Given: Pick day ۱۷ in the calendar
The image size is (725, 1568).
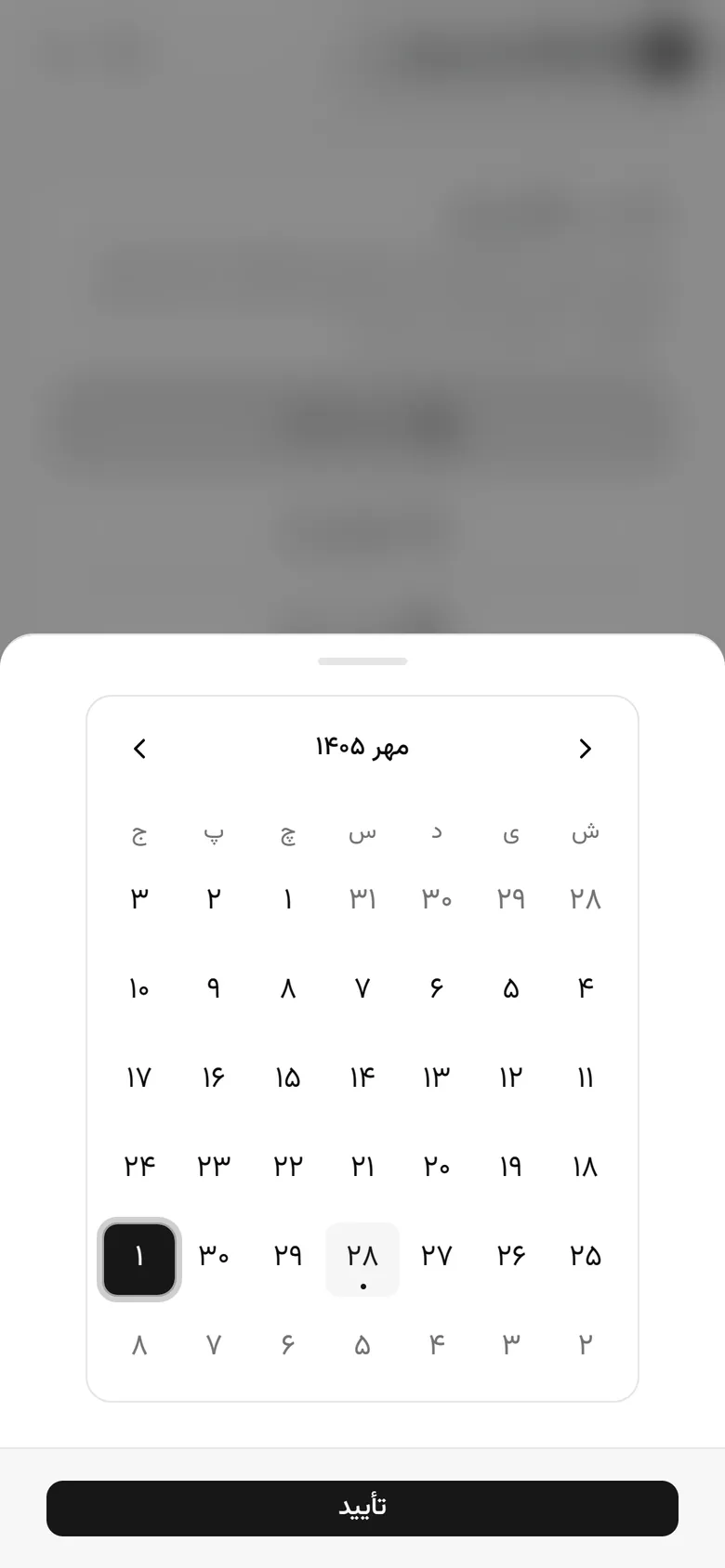Looking at the screenshot, I should tap(139, 1078).
